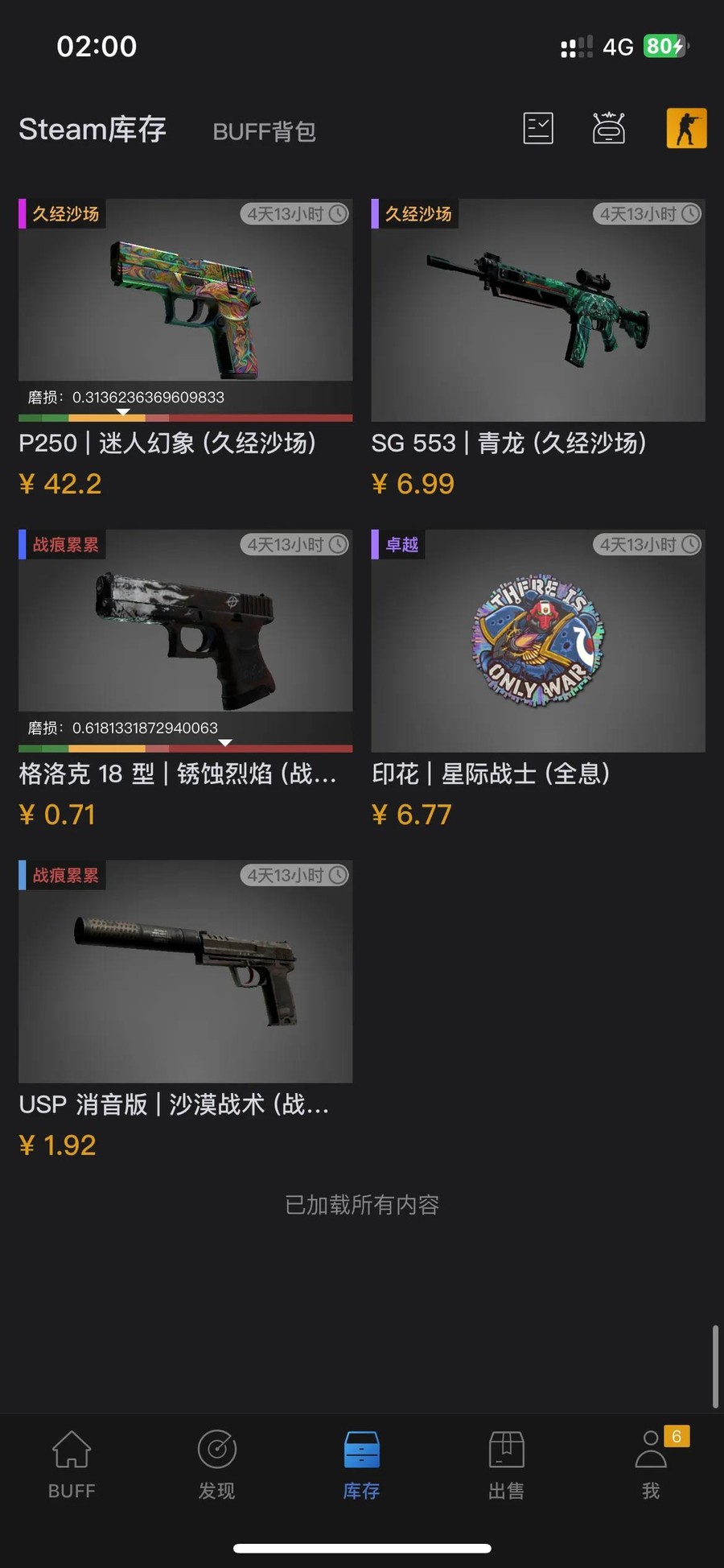Switch to the BUFF背包 tab
Viewport: 724px width, 1568px height.
click(264, 131)
